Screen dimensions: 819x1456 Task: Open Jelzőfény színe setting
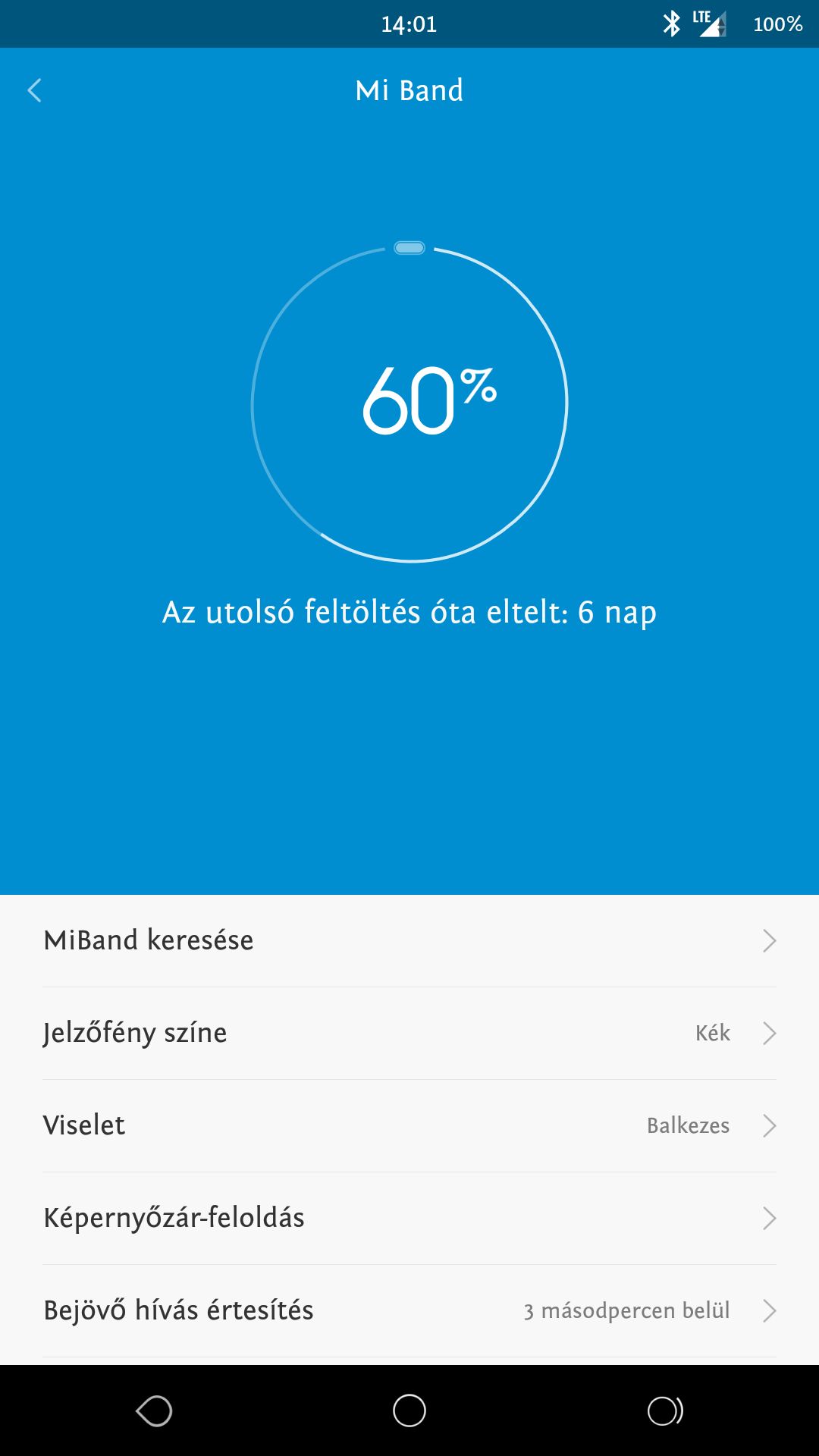[x=409, y=1033]
